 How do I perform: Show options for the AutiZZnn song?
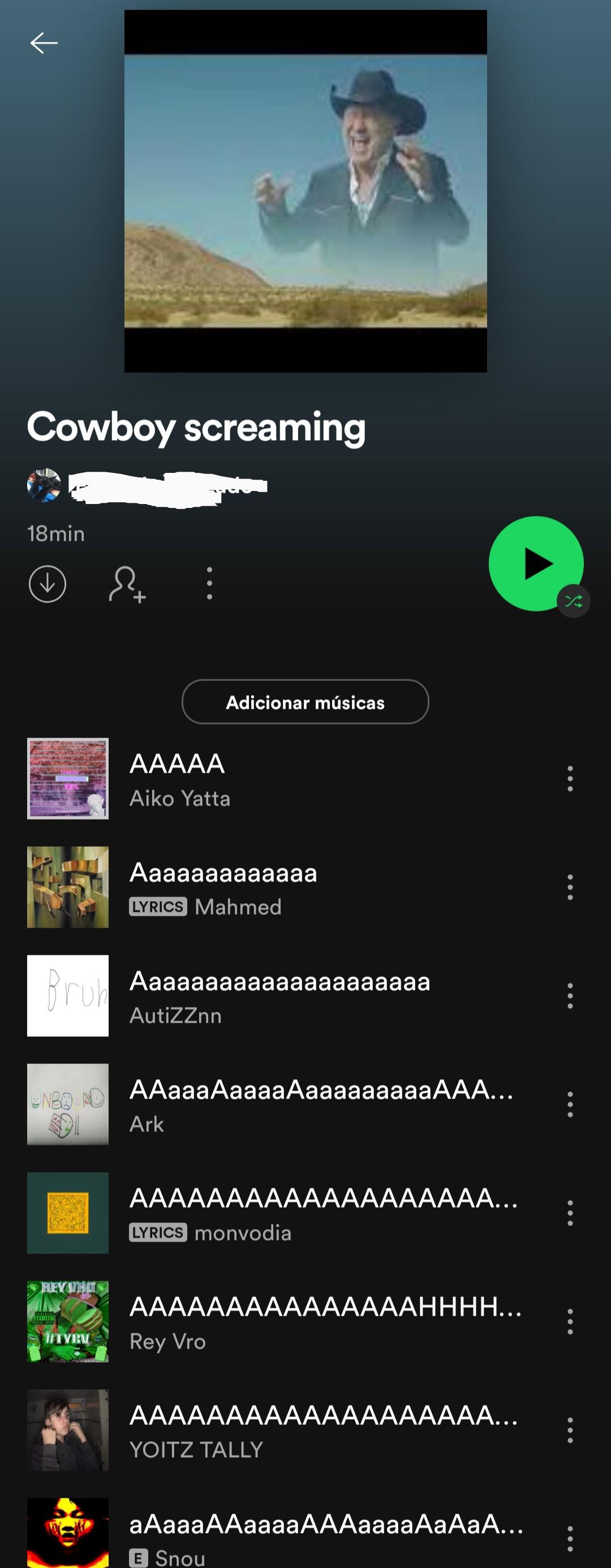[x=570, y=996]
